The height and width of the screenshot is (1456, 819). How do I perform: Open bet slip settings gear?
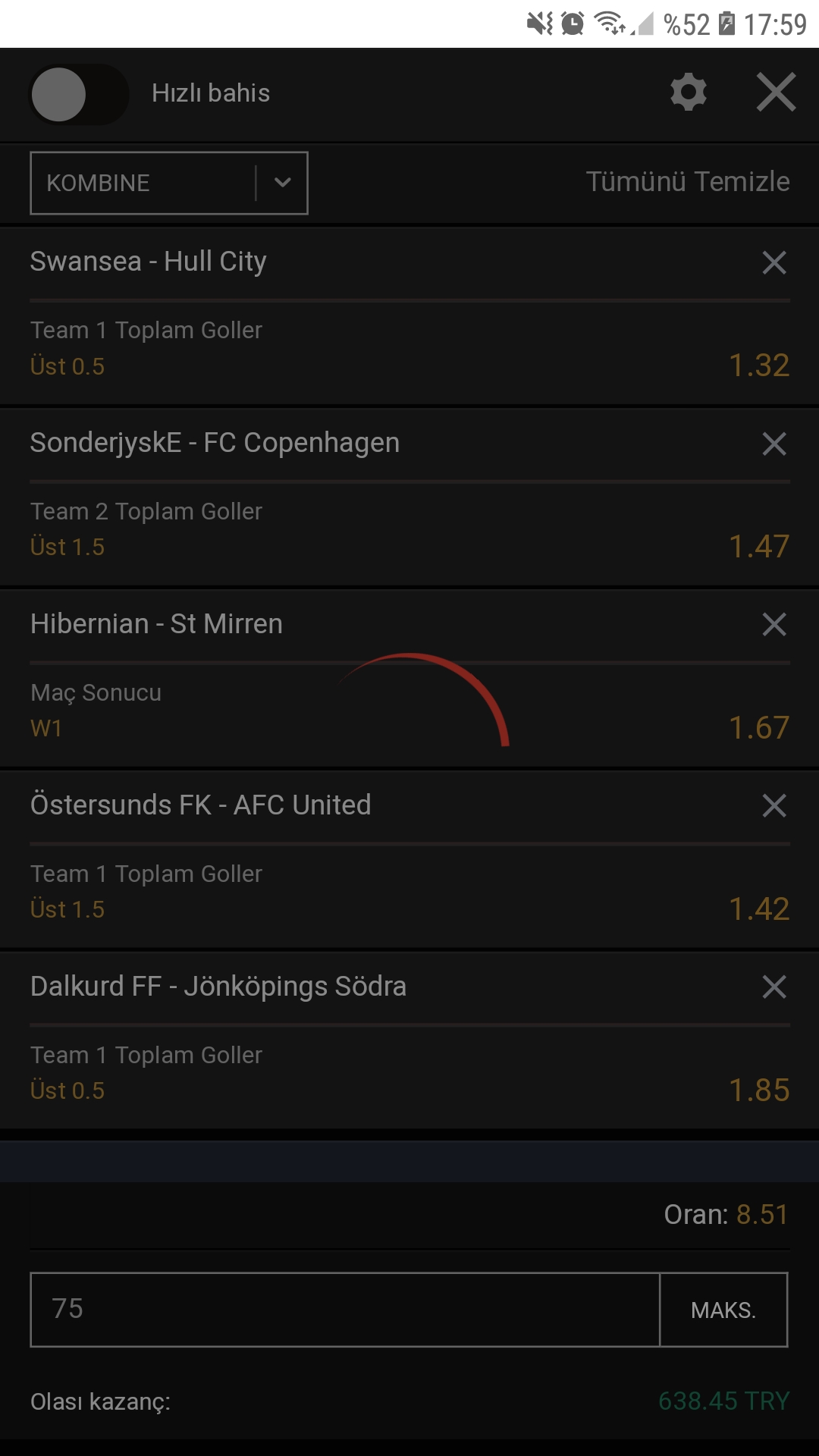coord(689,93)
